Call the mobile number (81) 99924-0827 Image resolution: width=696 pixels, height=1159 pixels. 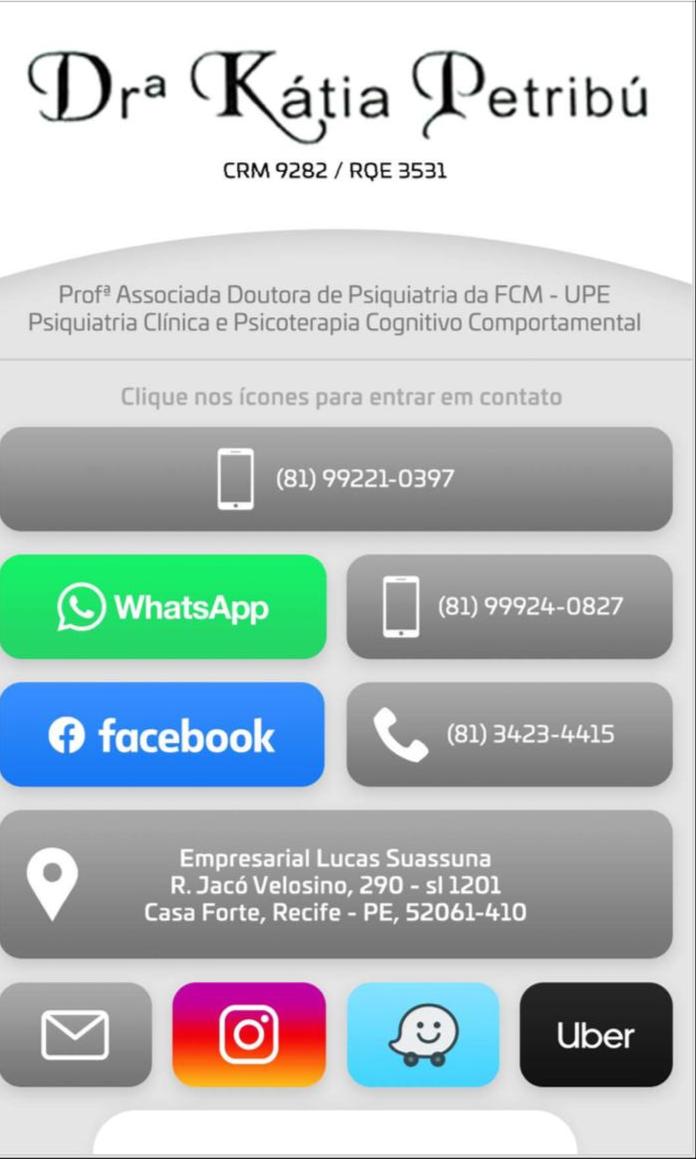pyautogui.click(x=509, y=607)
